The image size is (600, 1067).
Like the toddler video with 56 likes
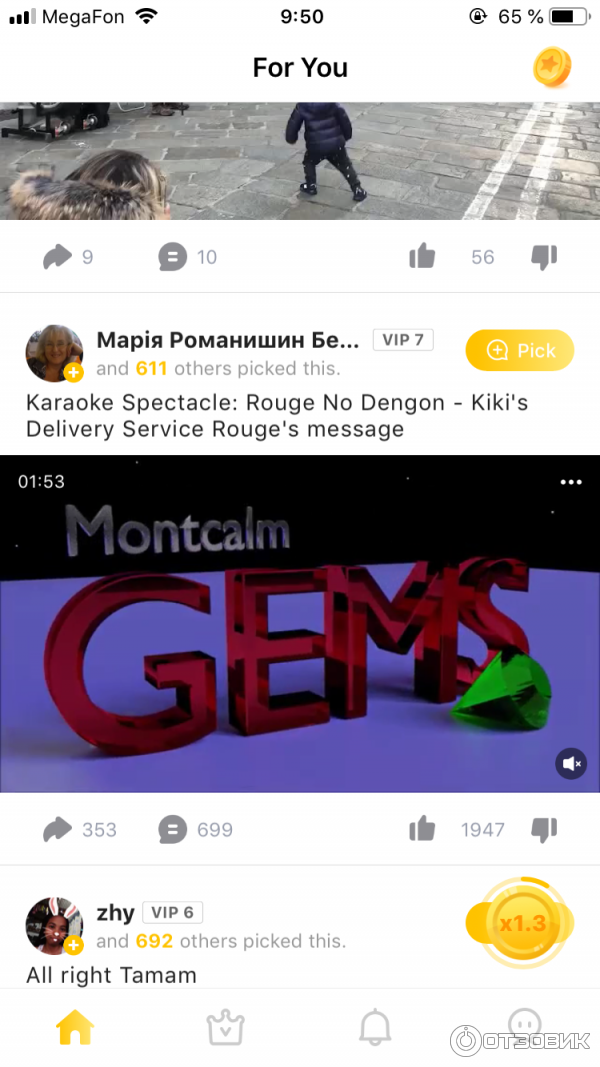pos(423,257)
